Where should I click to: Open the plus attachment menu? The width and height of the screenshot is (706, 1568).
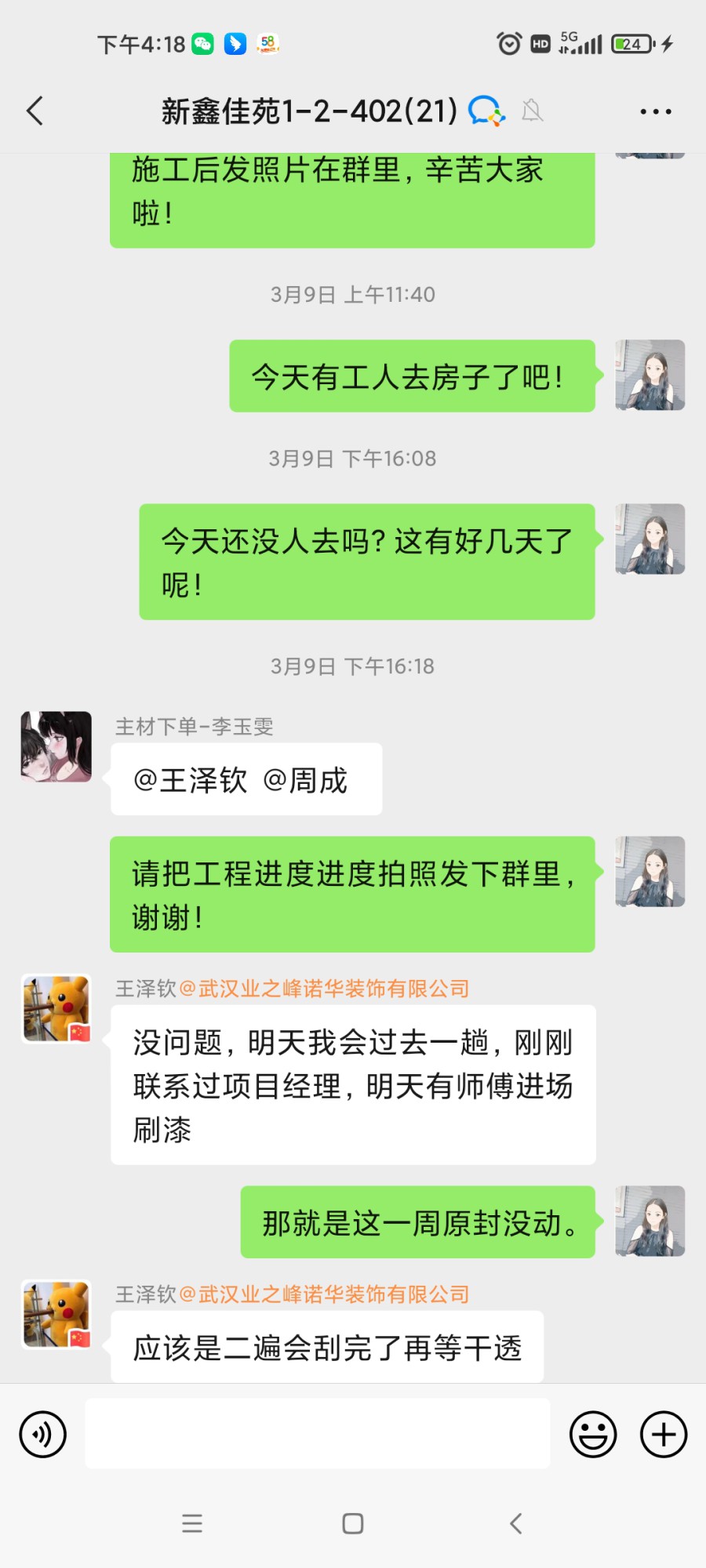[664, 1434]
